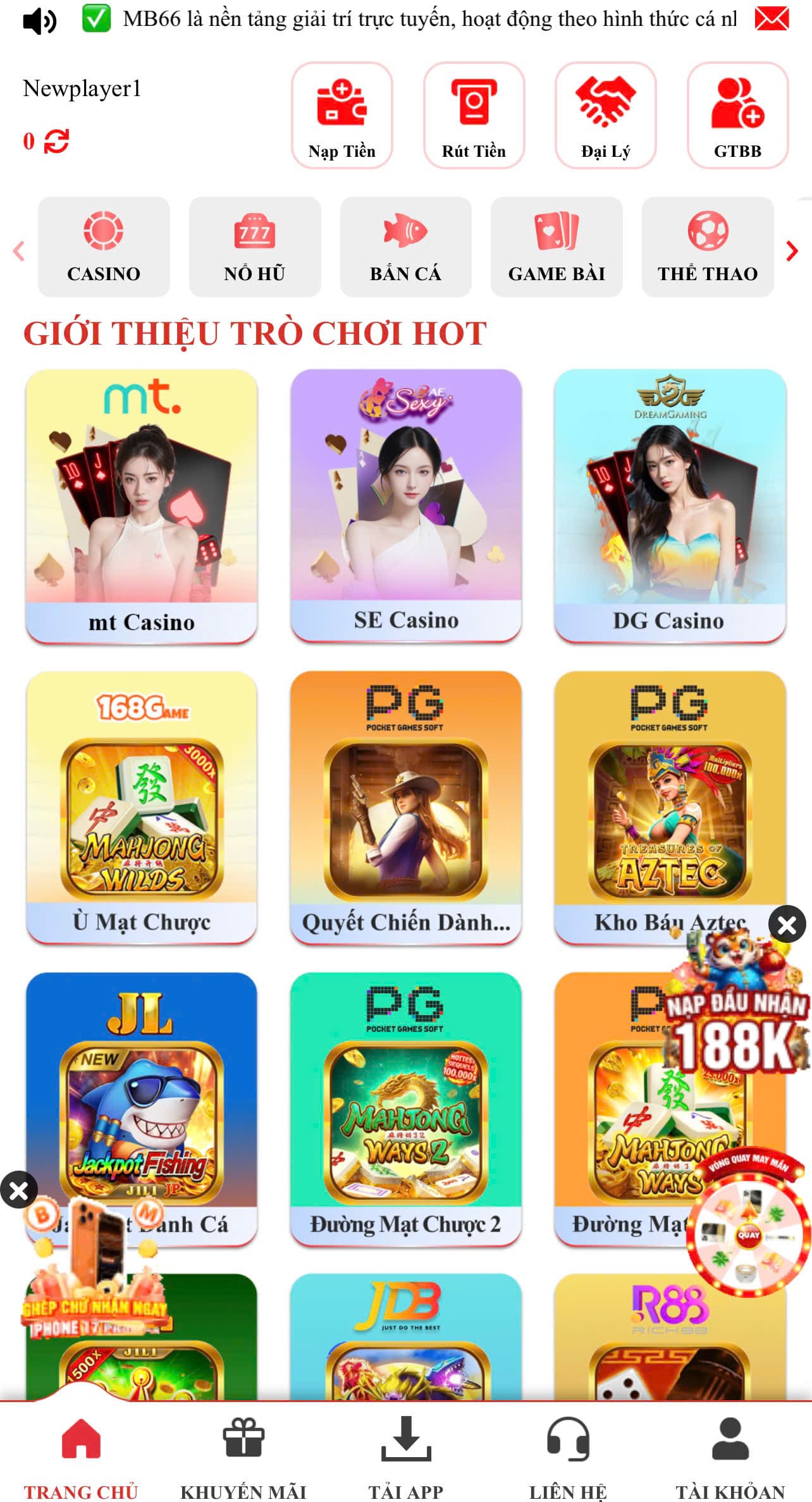Open Ù Mạt Chược game
Image resolution: width=812 pixels, height=1502 pixels.
click(x=142, y=806)
